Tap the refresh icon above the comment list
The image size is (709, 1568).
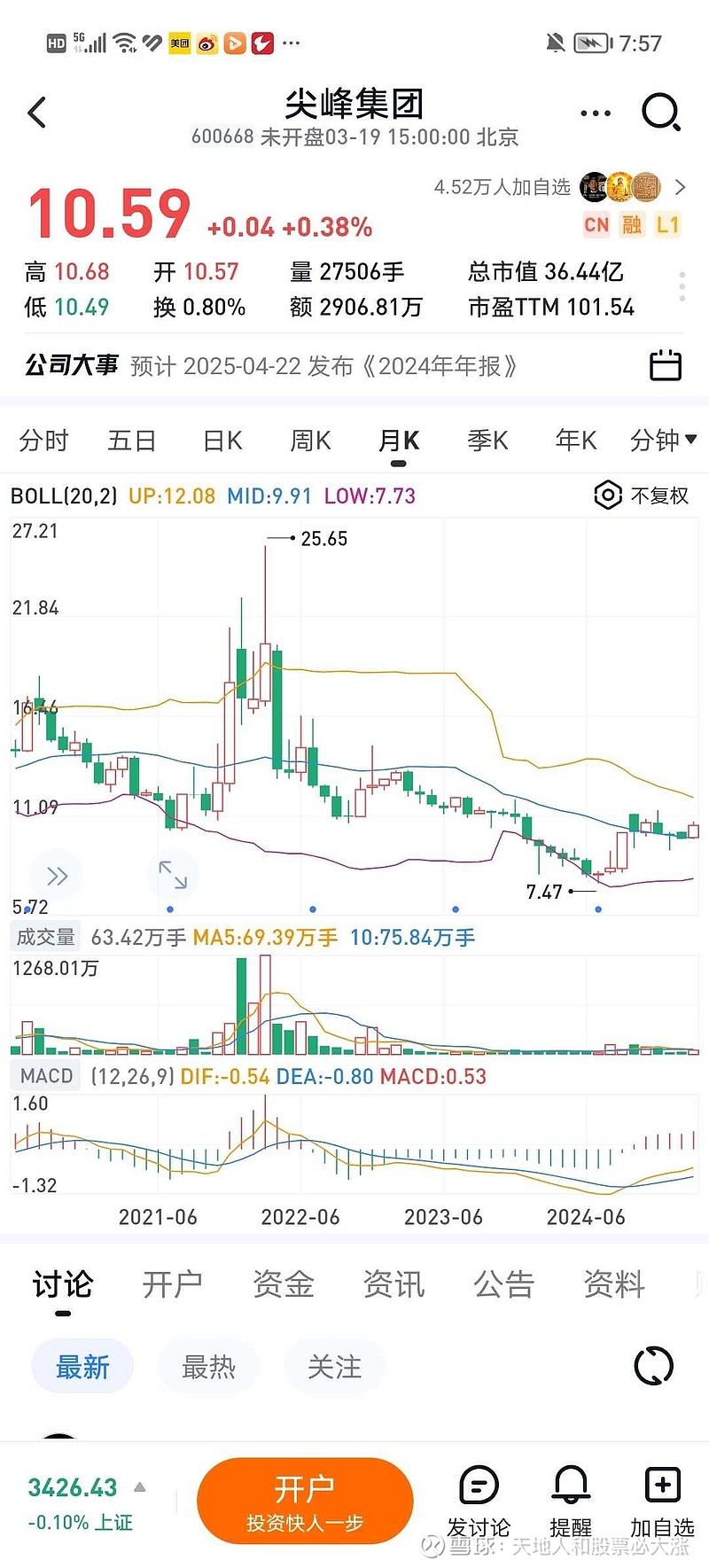pyautogui.click(x=653, y=1366)
